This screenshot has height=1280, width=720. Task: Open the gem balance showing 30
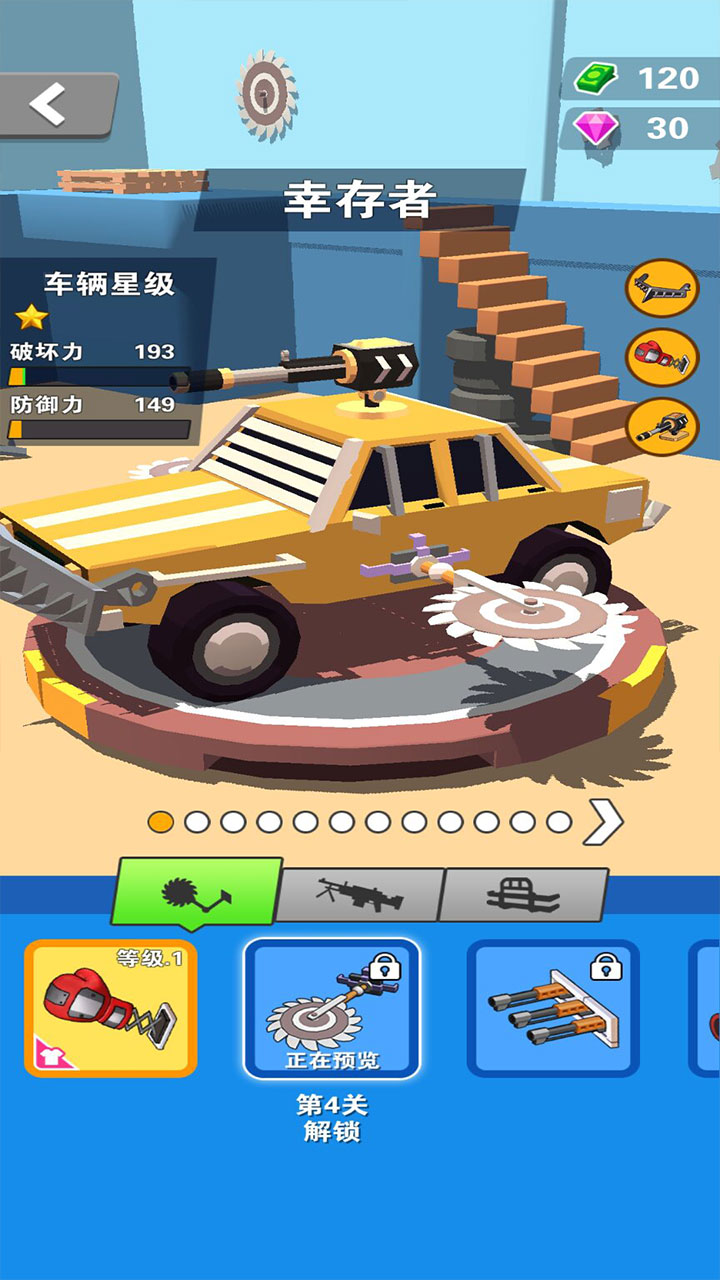pos(639,128)
